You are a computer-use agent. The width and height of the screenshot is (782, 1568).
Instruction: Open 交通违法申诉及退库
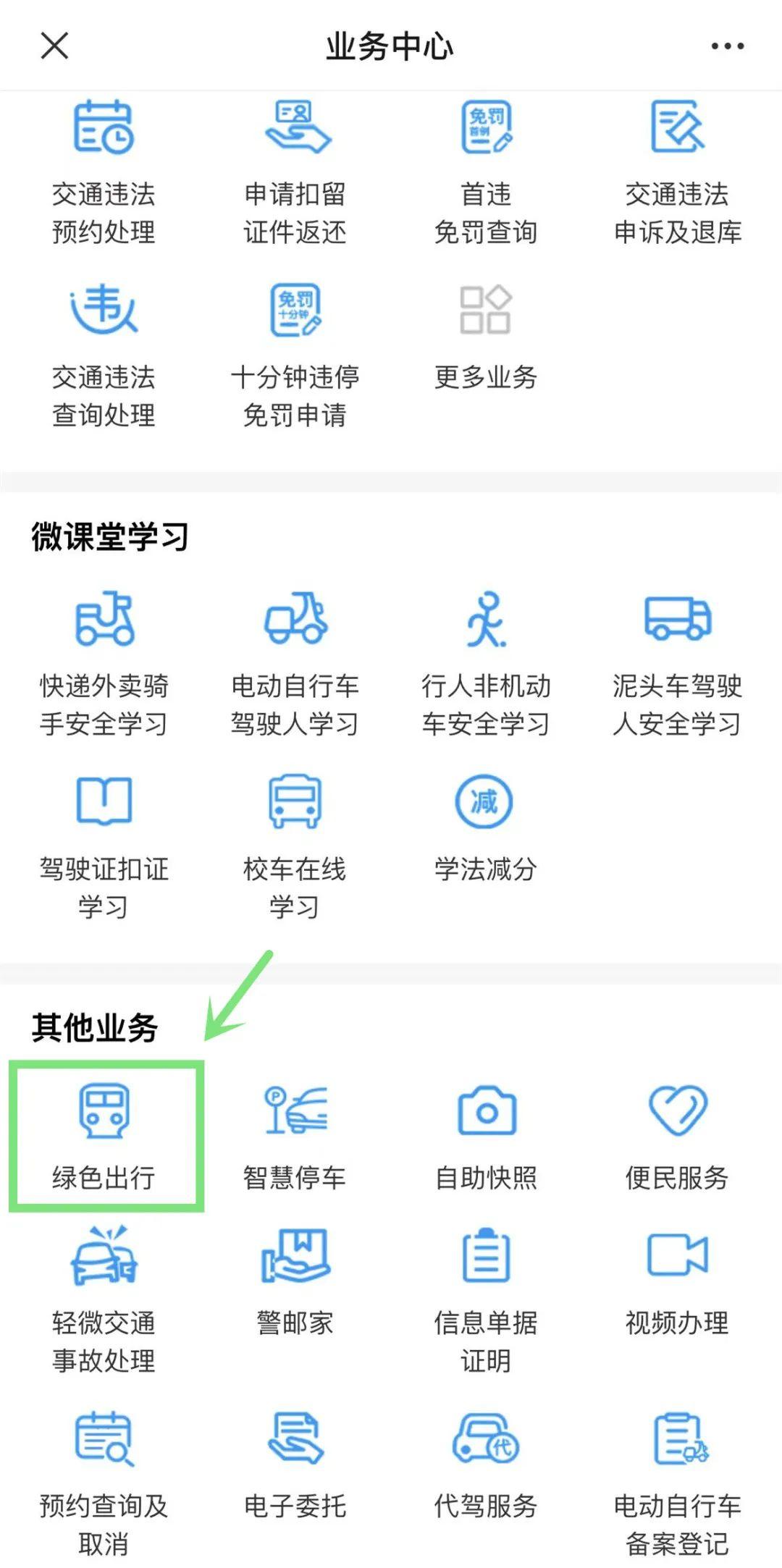677,172
